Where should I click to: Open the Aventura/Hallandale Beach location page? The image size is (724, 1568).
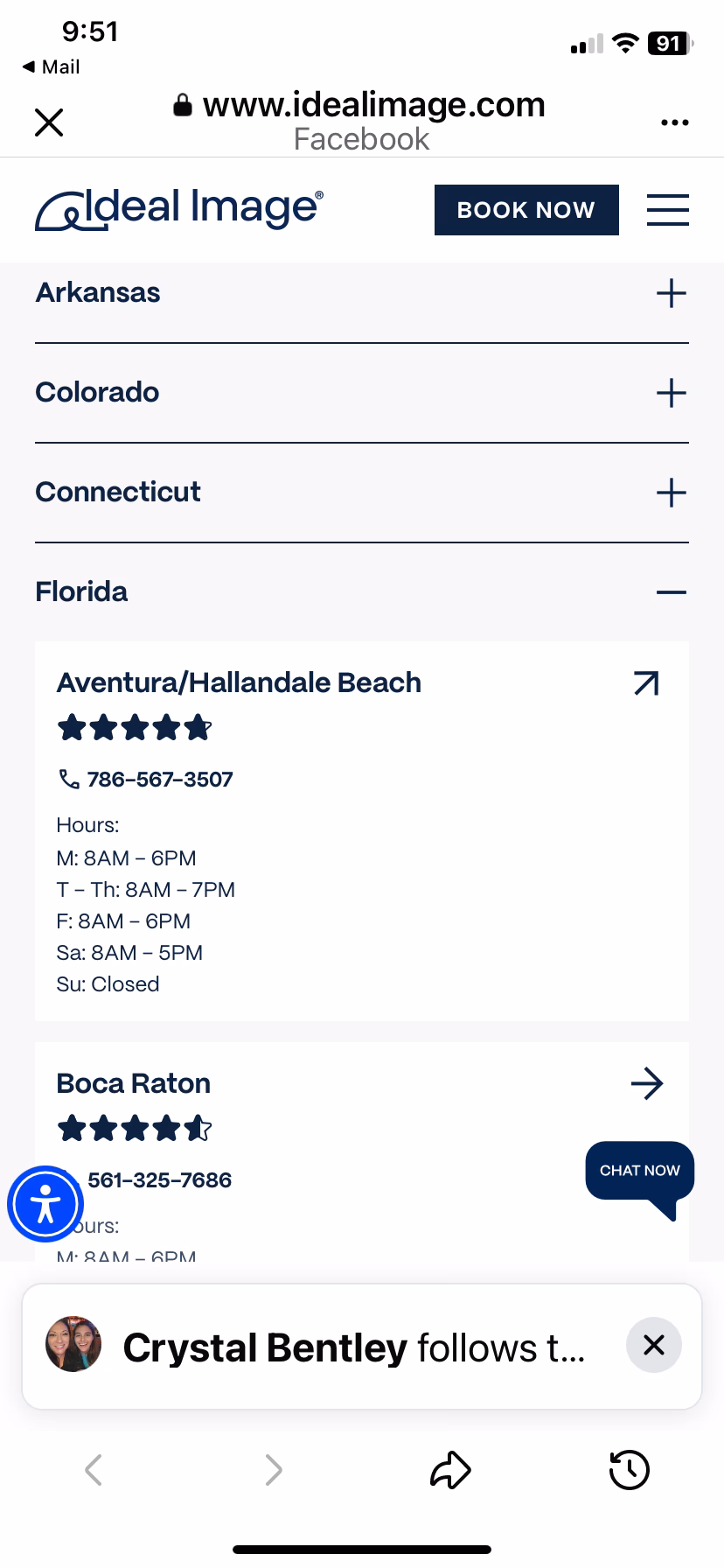[x=646, y=683]
